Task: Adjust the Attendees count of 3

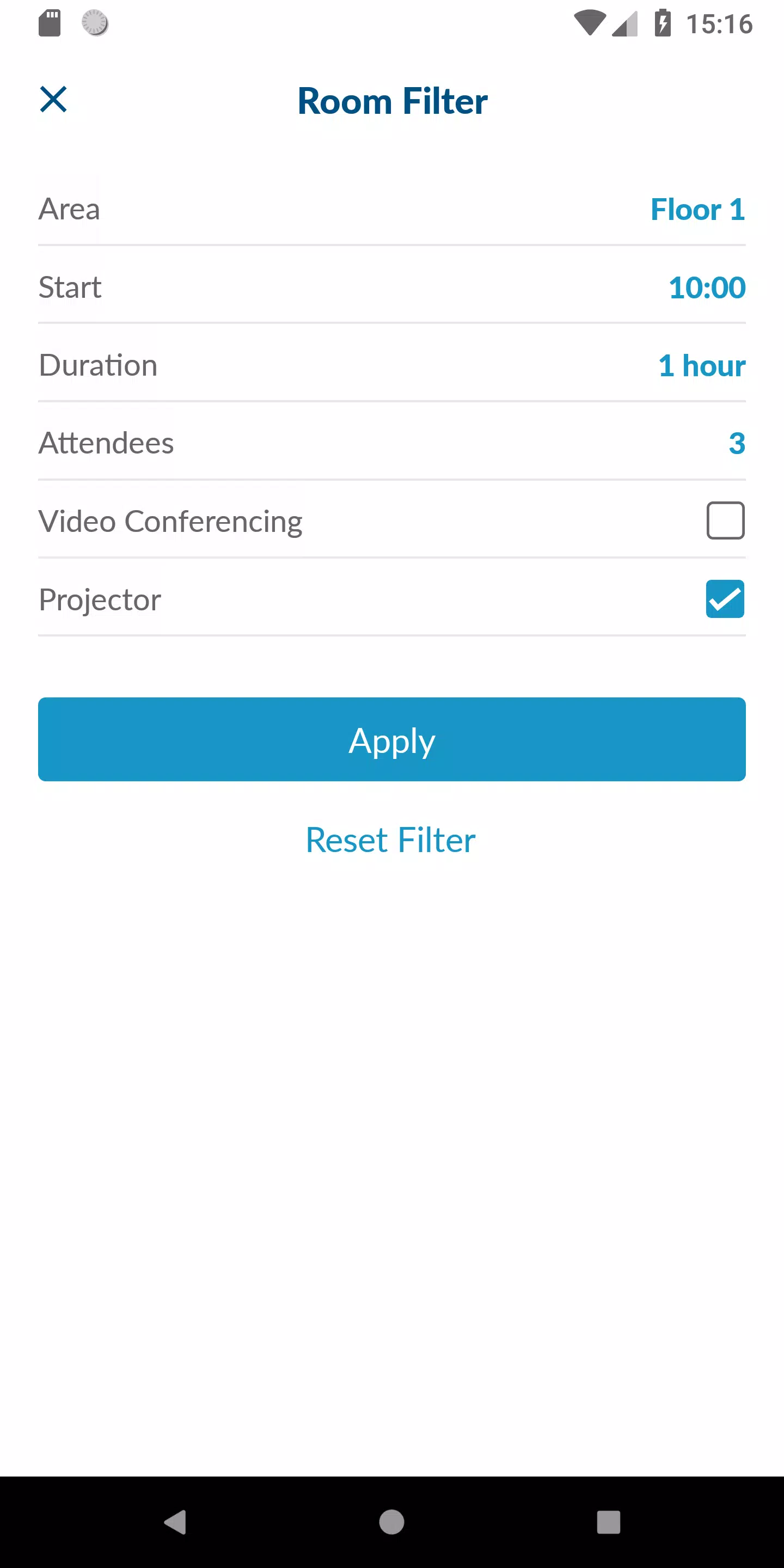Action: click(738, 444)
